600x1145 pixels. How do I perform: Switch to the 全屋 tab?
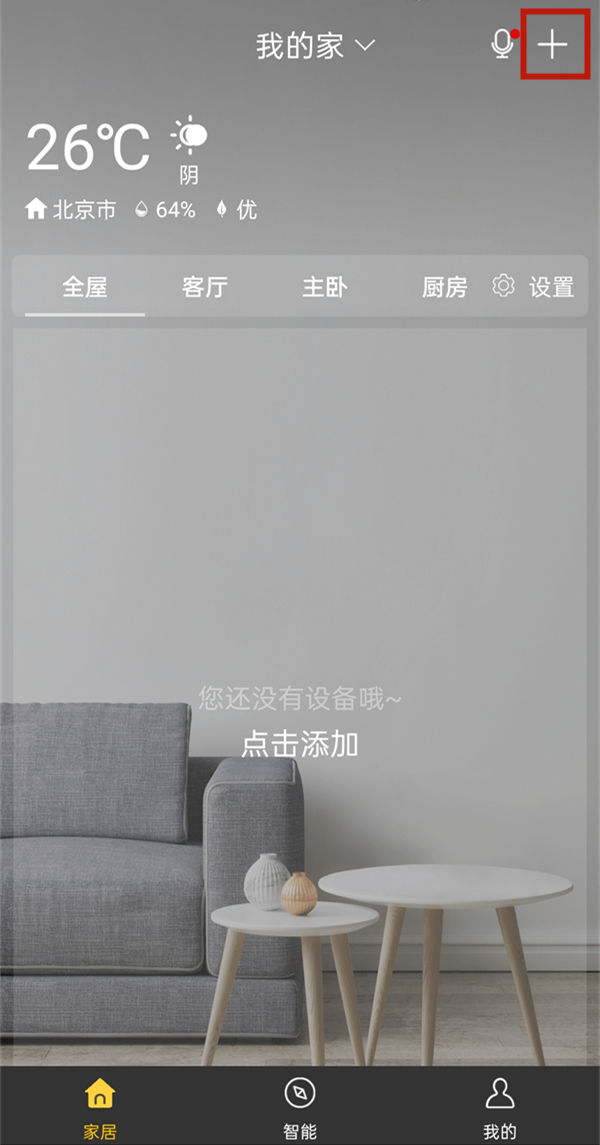(85, 288)
